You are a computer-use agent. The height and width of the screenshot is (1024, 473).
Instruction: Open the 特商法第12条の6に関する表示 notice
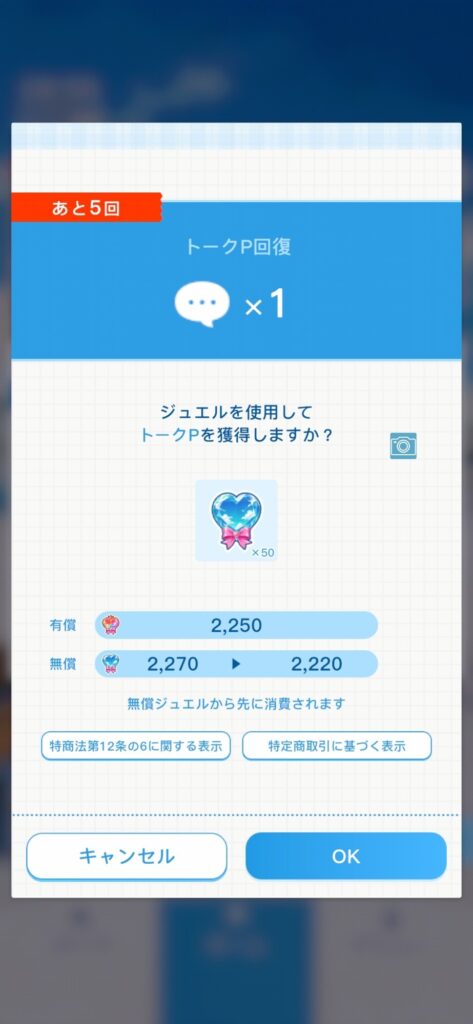click(x=136, y=746)
